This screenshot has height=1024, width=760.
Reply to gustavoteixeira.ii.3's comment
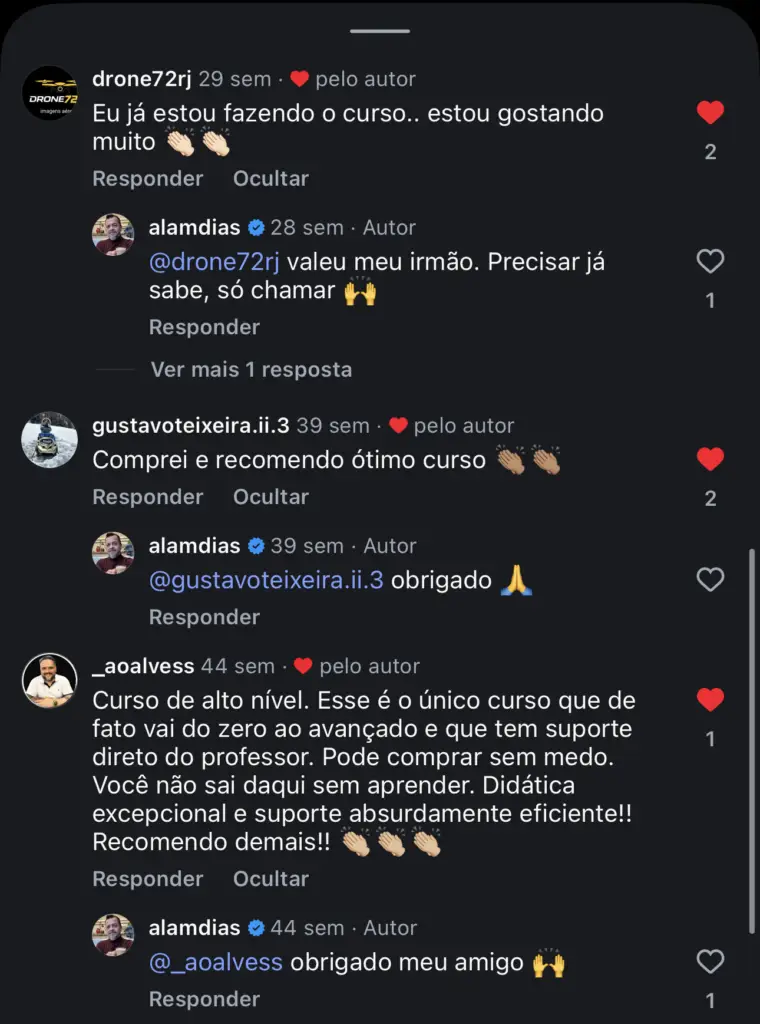tap(147, 496)
